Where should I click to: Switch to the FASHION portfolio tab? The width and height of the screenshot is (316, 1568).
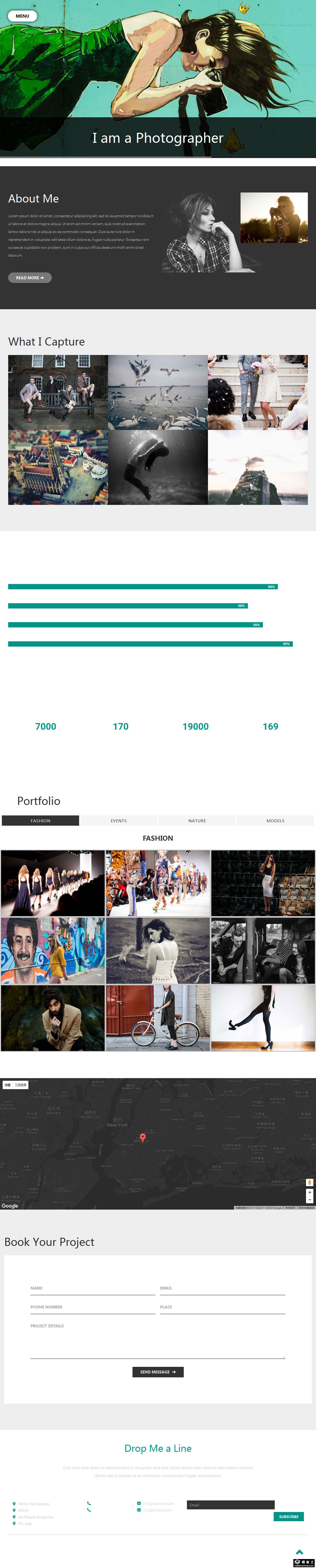click(x=40, y=820)
